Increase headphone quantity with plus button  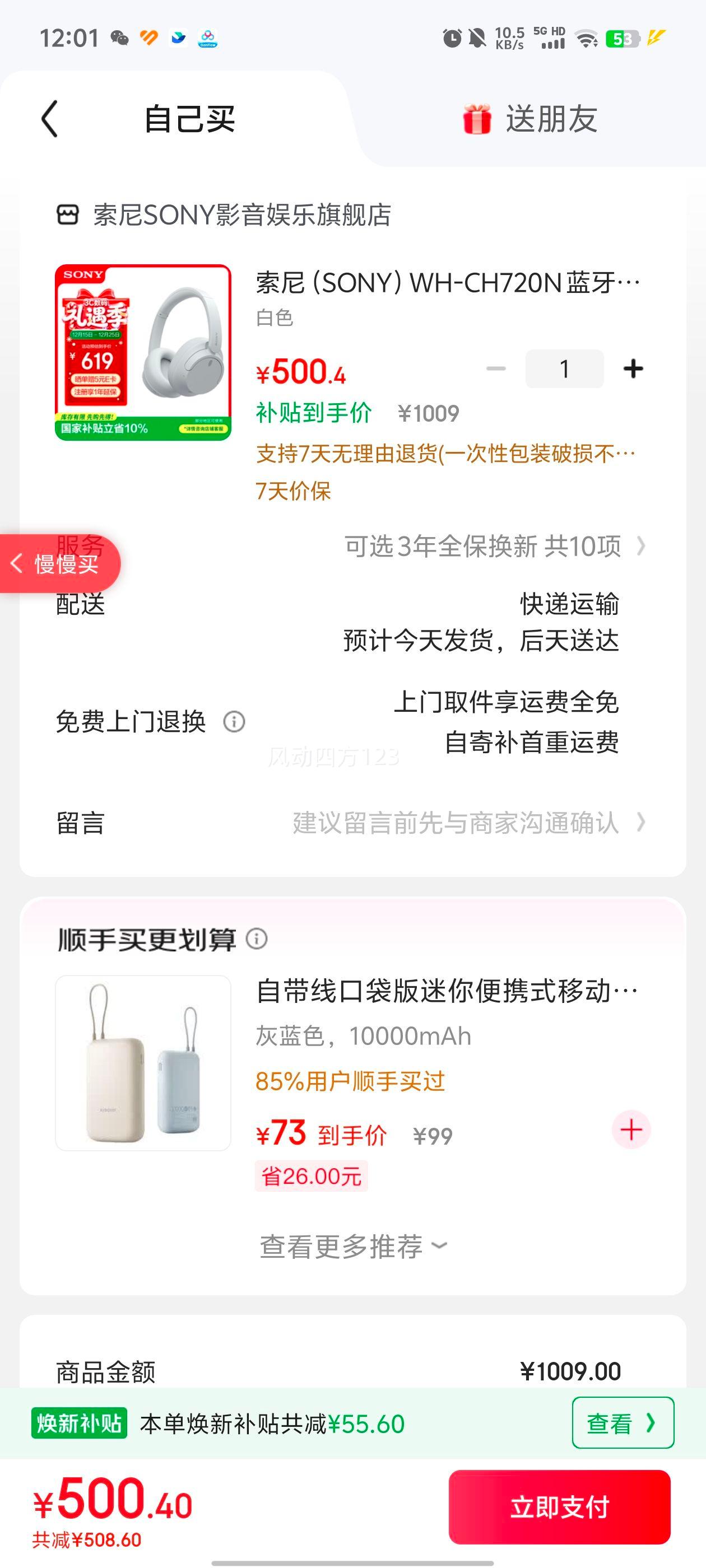point(635,368)
